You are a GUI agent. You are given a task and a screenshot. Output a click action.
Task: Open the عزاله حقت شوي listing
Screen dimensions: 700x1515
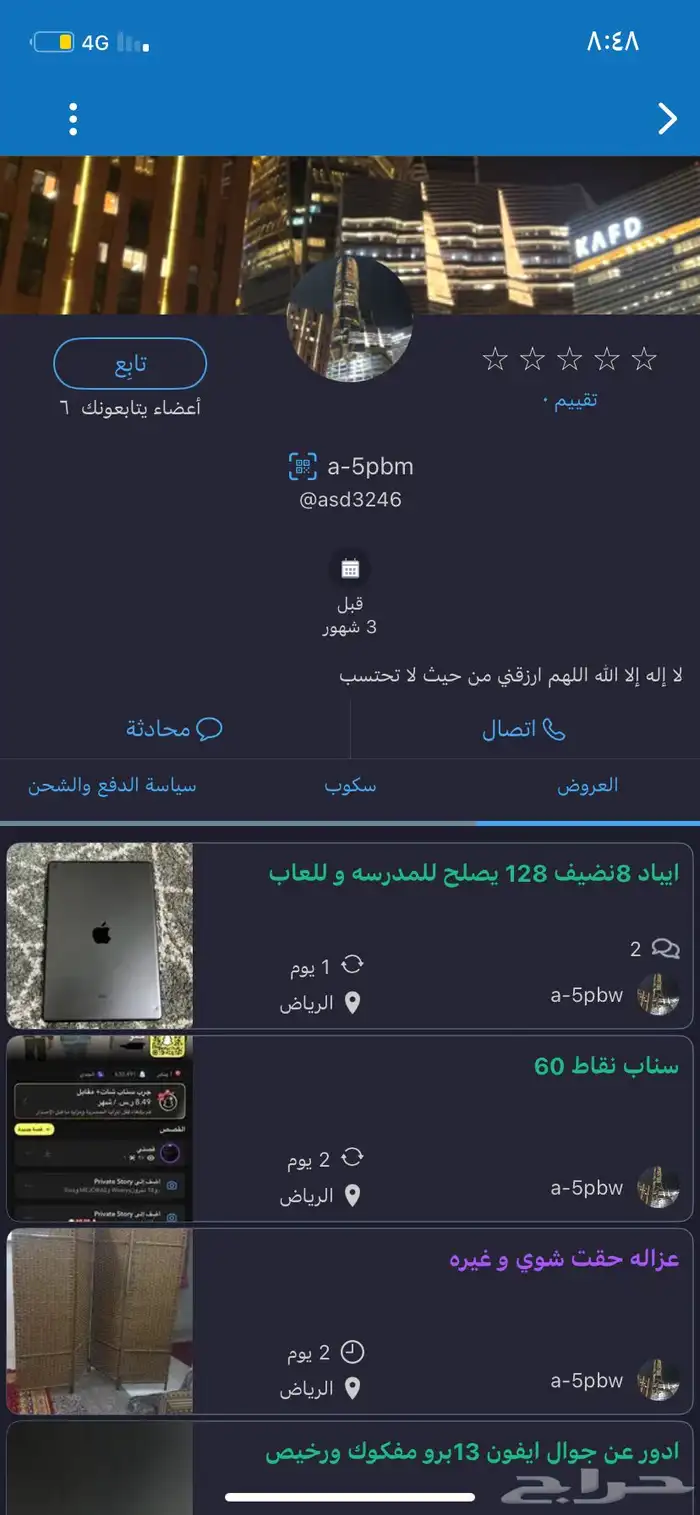(350, 1321)
